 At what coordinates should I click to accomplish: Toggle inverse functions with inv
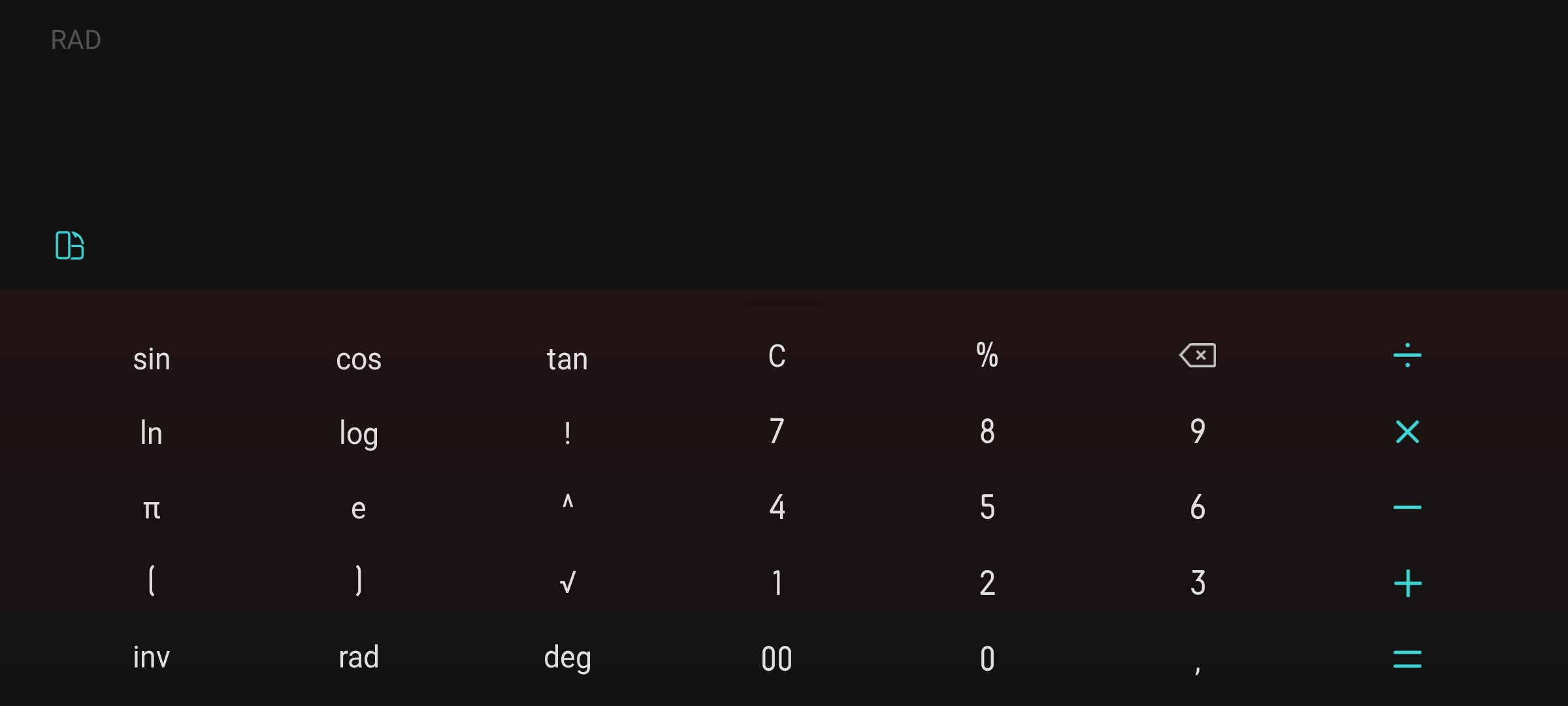(152, 657)
